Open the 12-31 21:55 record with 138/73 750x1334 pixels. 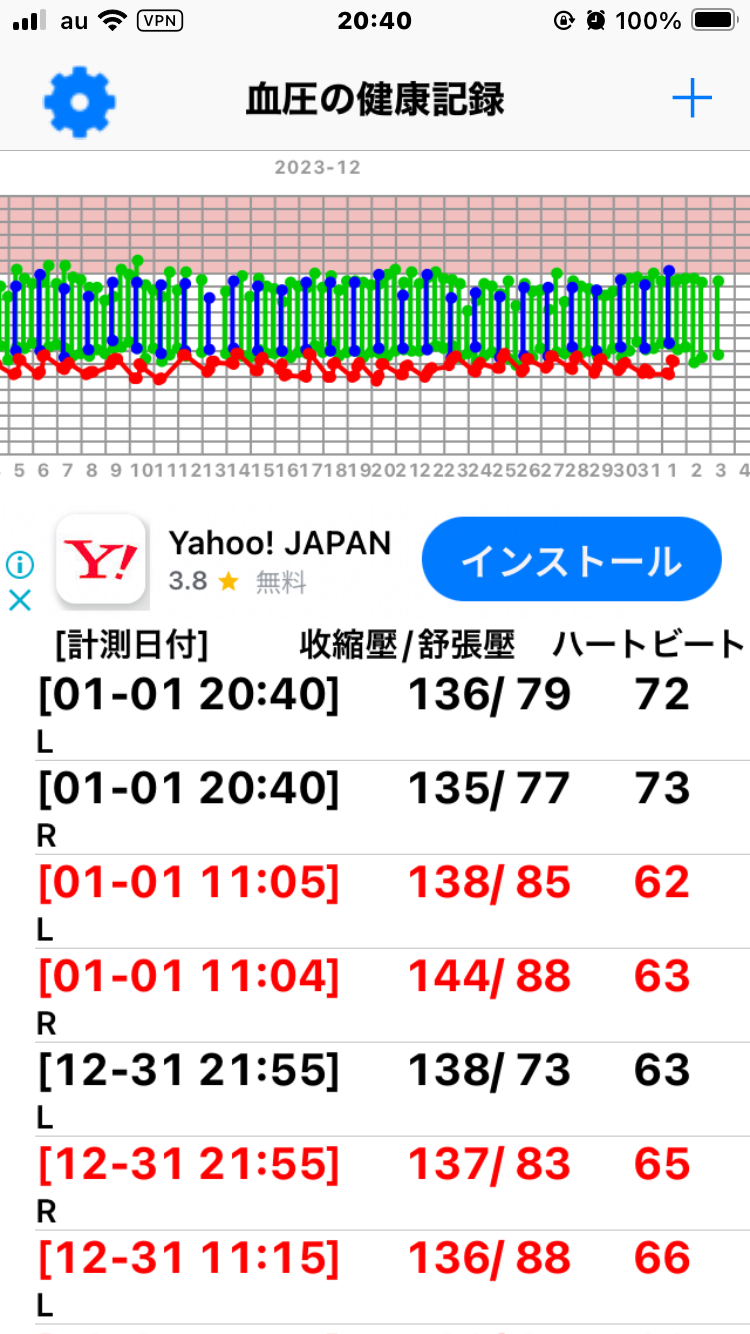375,1090
